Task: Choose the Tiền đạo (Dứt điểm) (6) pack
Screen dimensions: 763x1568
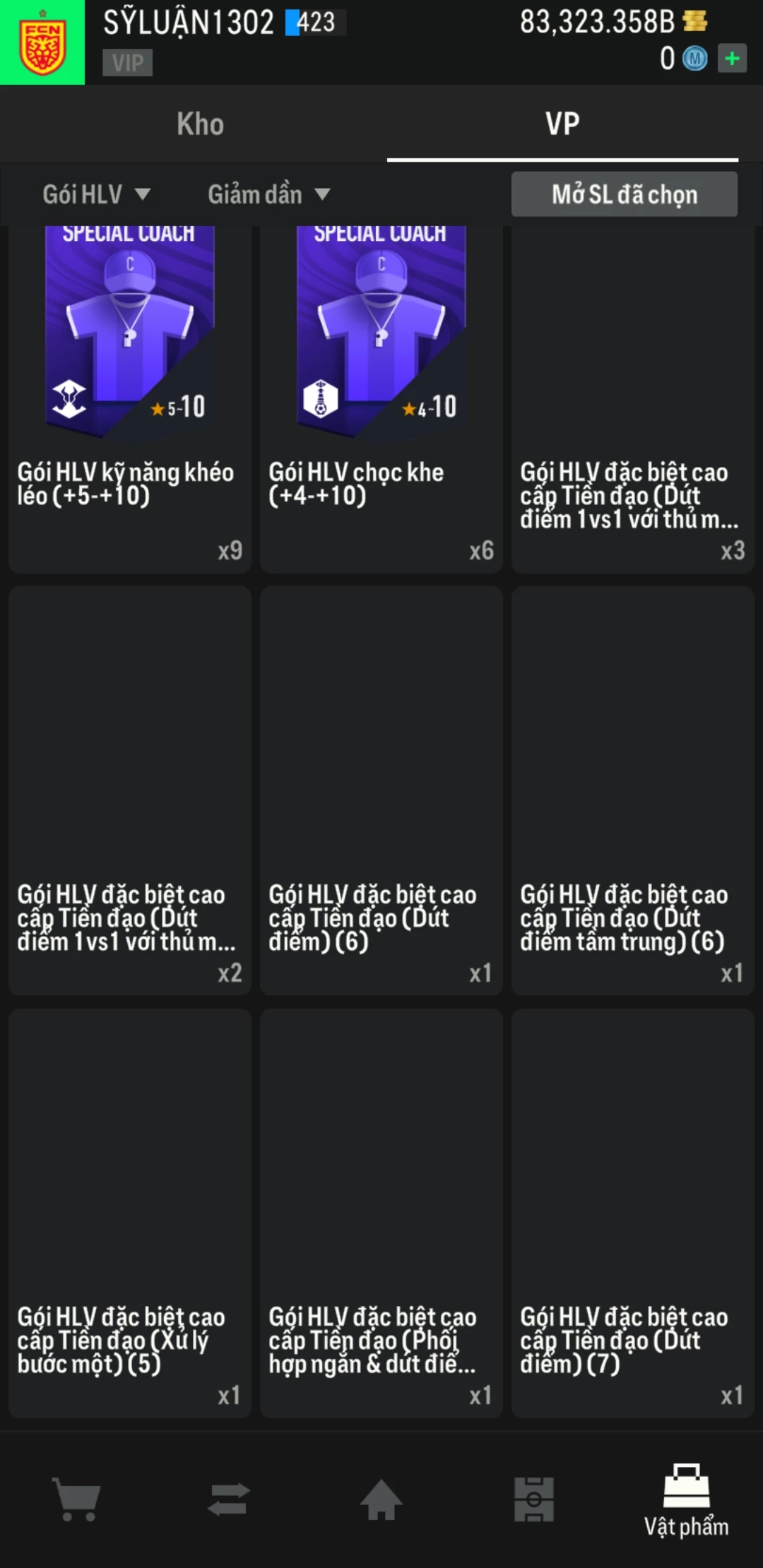Action: (381, 791)
